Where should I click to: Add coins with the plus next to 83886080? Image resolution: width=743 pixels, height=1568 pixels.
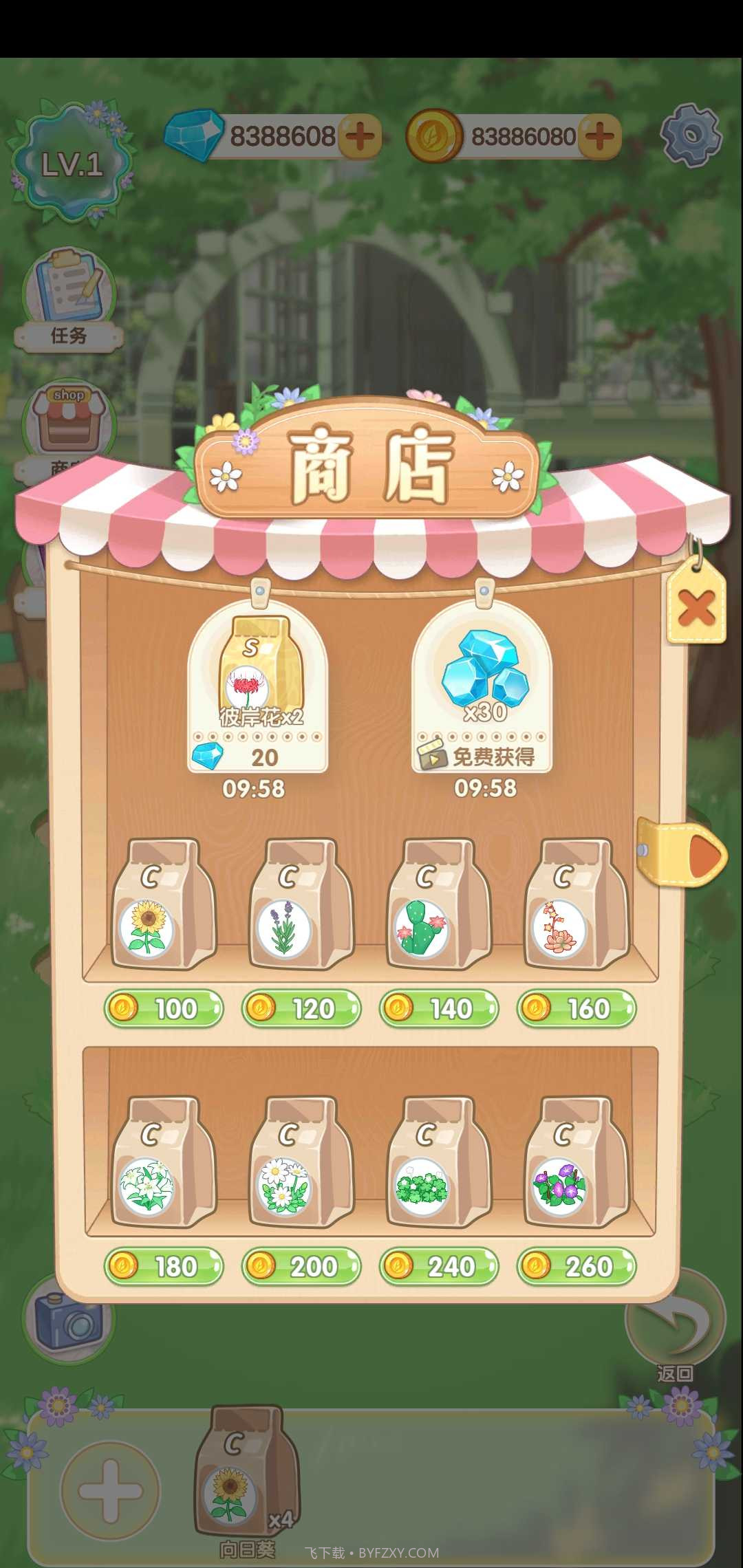pyautogui.click(x=601, y=135)
